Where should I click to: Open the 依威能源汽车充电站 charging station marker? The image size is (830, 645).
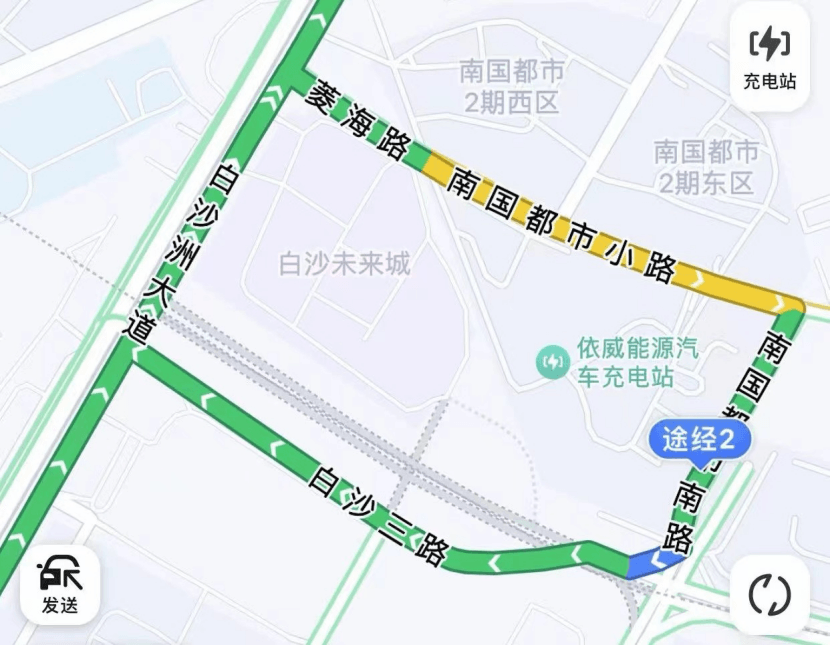[x=552, y=362]
